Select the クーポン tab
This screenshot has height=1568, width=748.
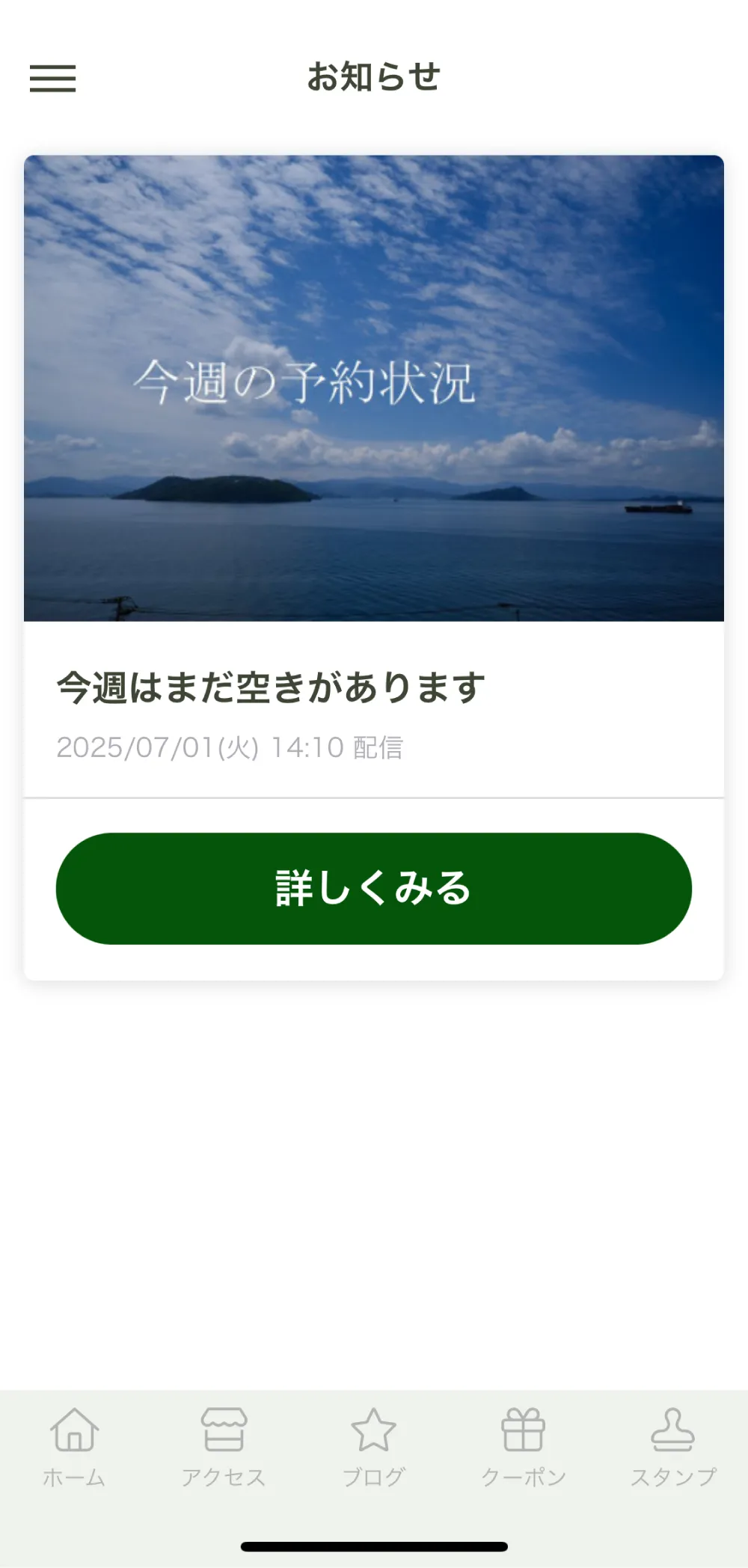[x=524, y=1446]
